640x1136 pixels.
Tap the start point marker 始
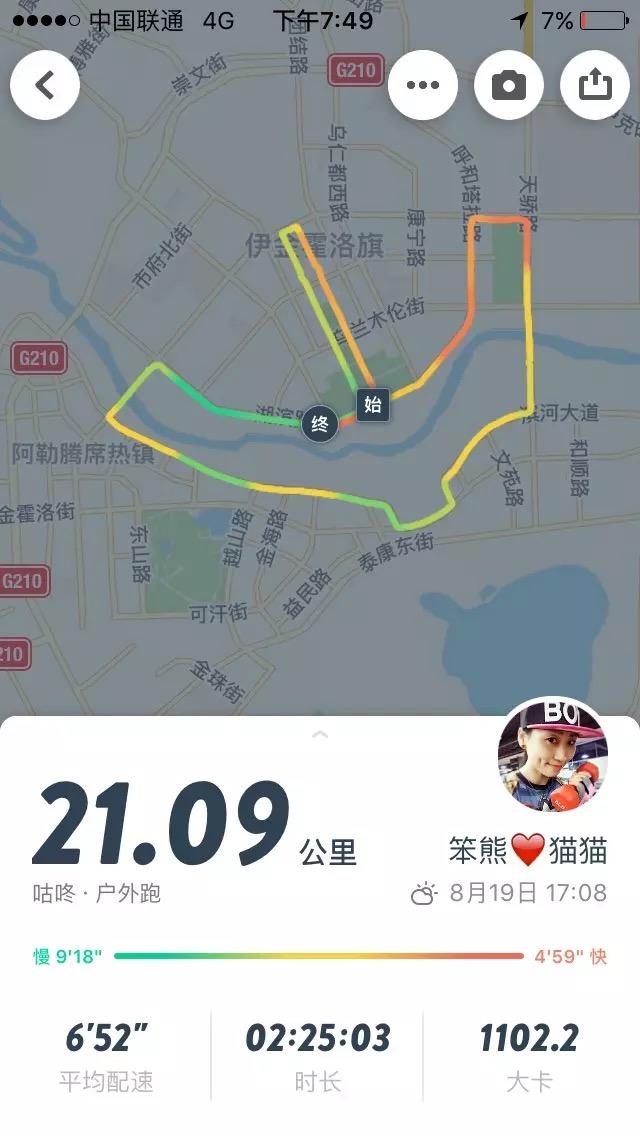tap(373, 405)
